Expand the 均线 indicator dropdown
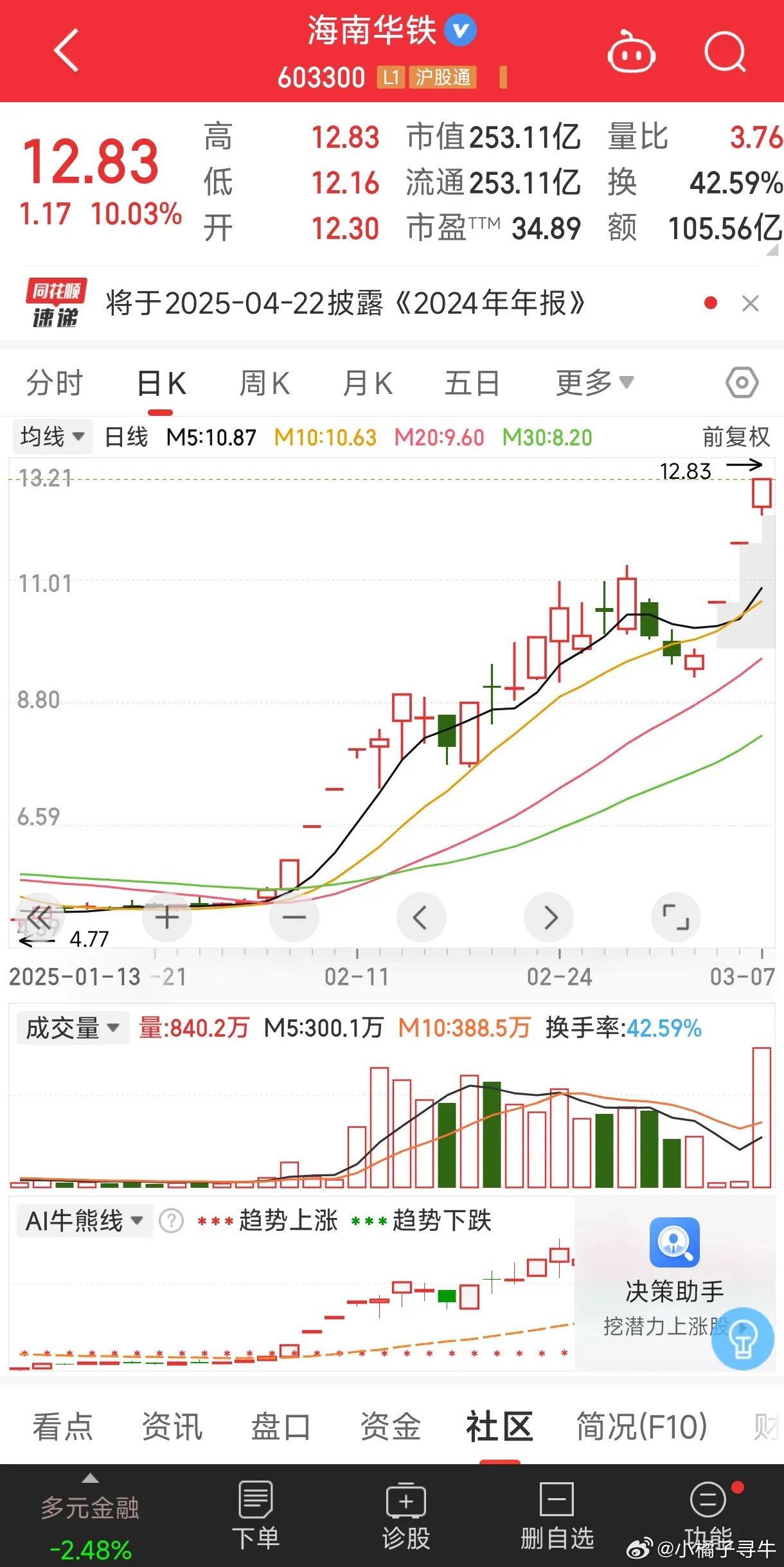784x1567 pixels. pos(53,437)
